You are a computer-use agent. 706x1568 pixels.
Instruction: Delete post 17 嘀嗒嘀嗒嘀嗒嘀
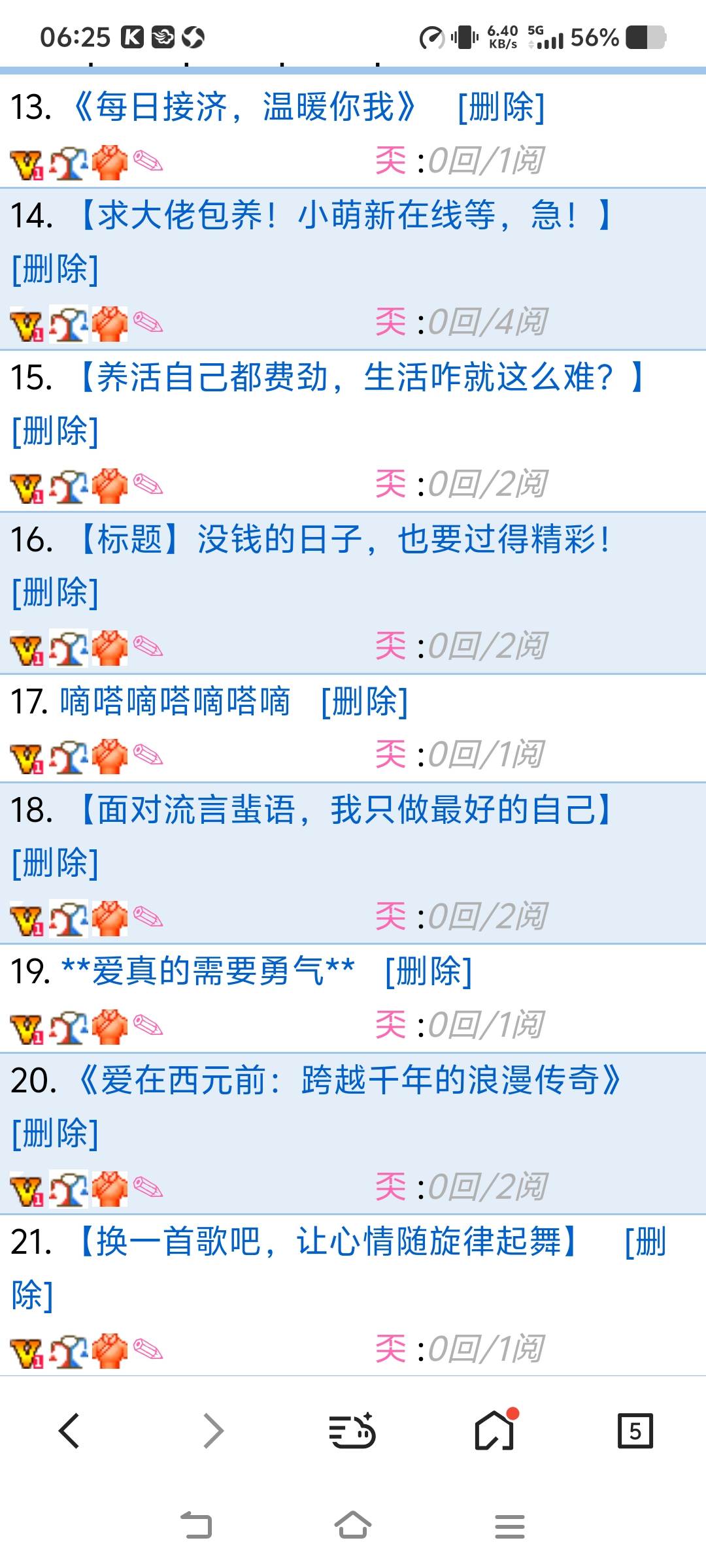click(364, 702)
